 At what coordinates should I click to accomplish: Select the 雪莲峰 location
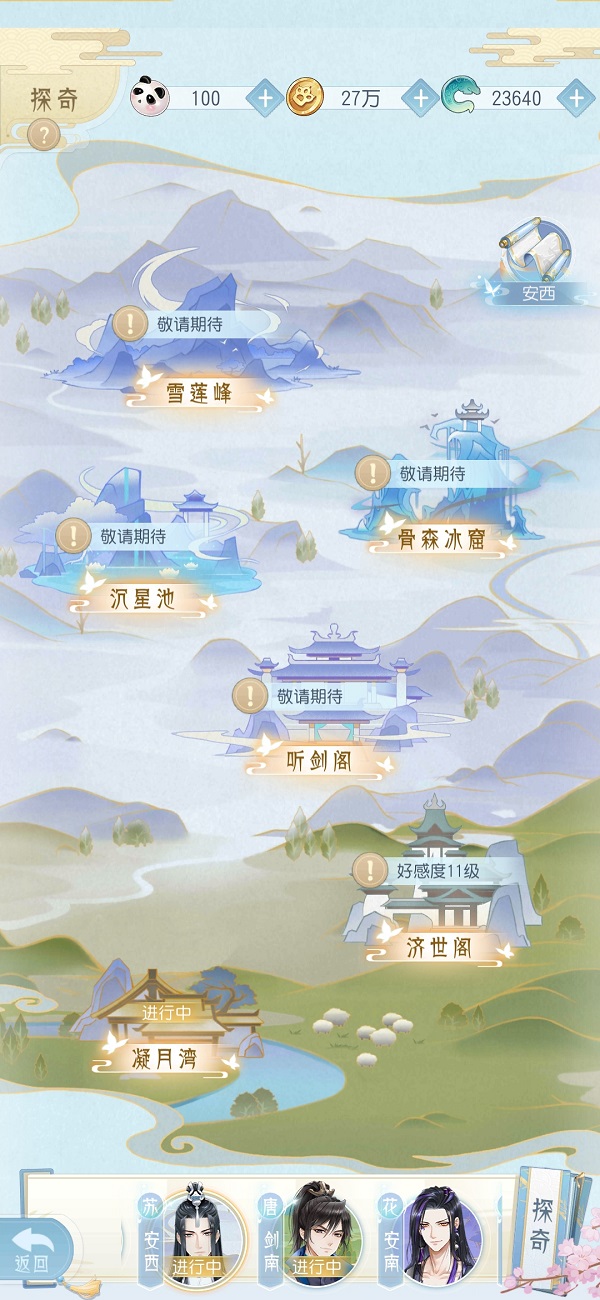[x=198, y=394]
